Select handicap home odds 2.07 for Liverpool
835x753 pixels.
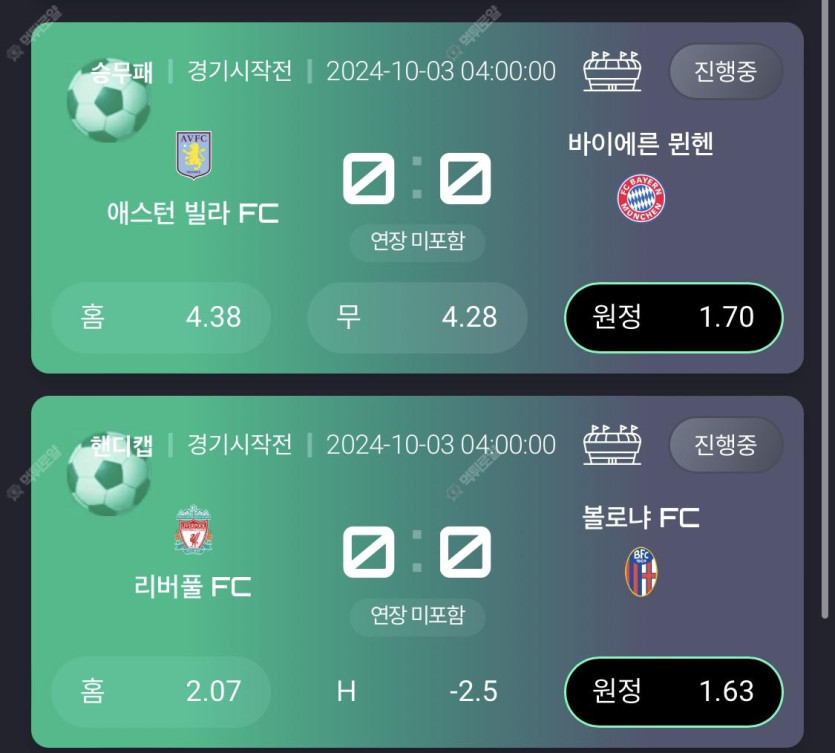[x=161, y=691]
